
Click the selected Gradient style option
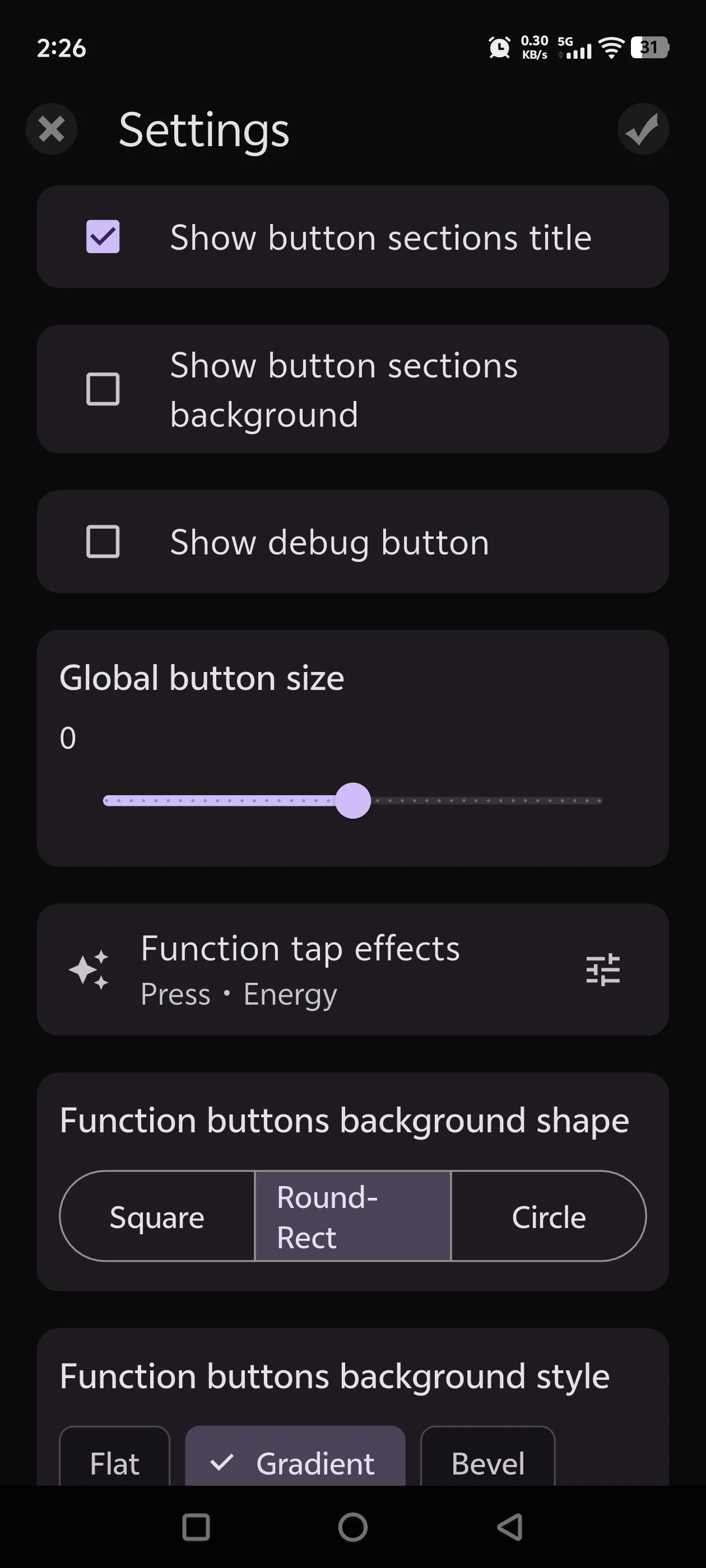(x=295, y=1463)
